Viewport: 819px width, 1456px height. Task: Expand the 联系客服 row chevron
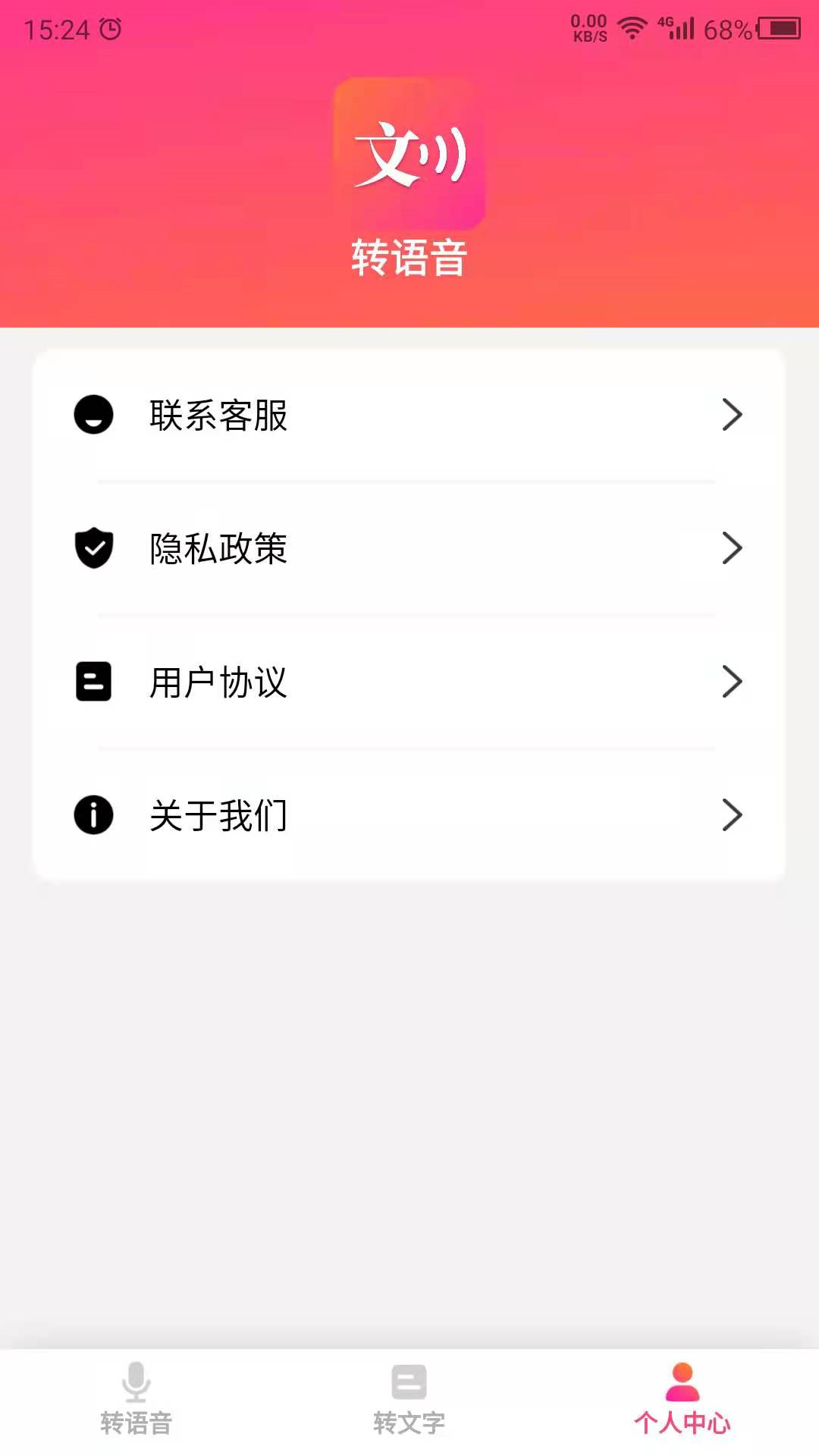(732, 414)
